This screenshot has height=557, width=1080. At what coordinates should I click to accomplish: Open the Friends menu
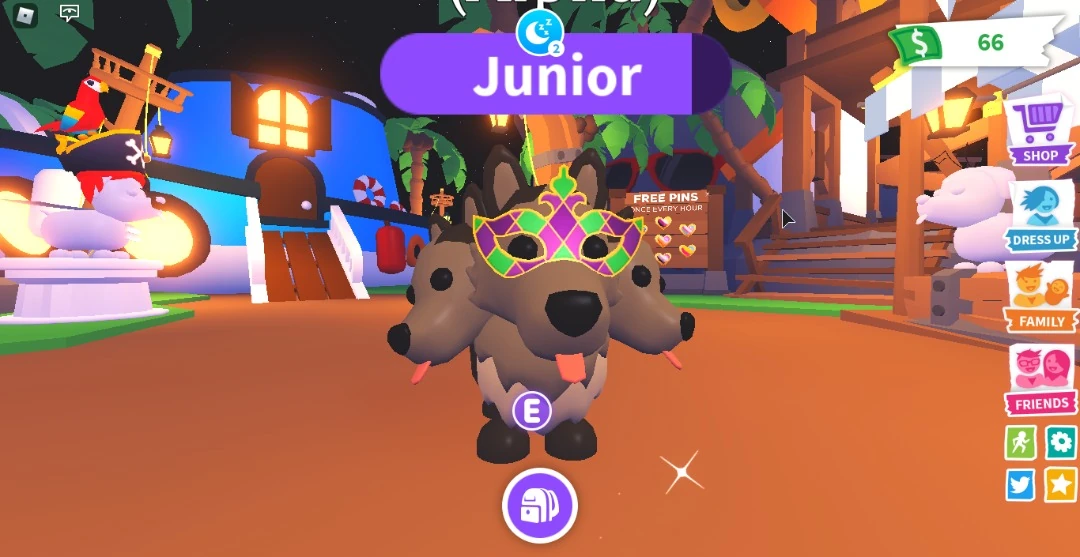coord(1040,379)
